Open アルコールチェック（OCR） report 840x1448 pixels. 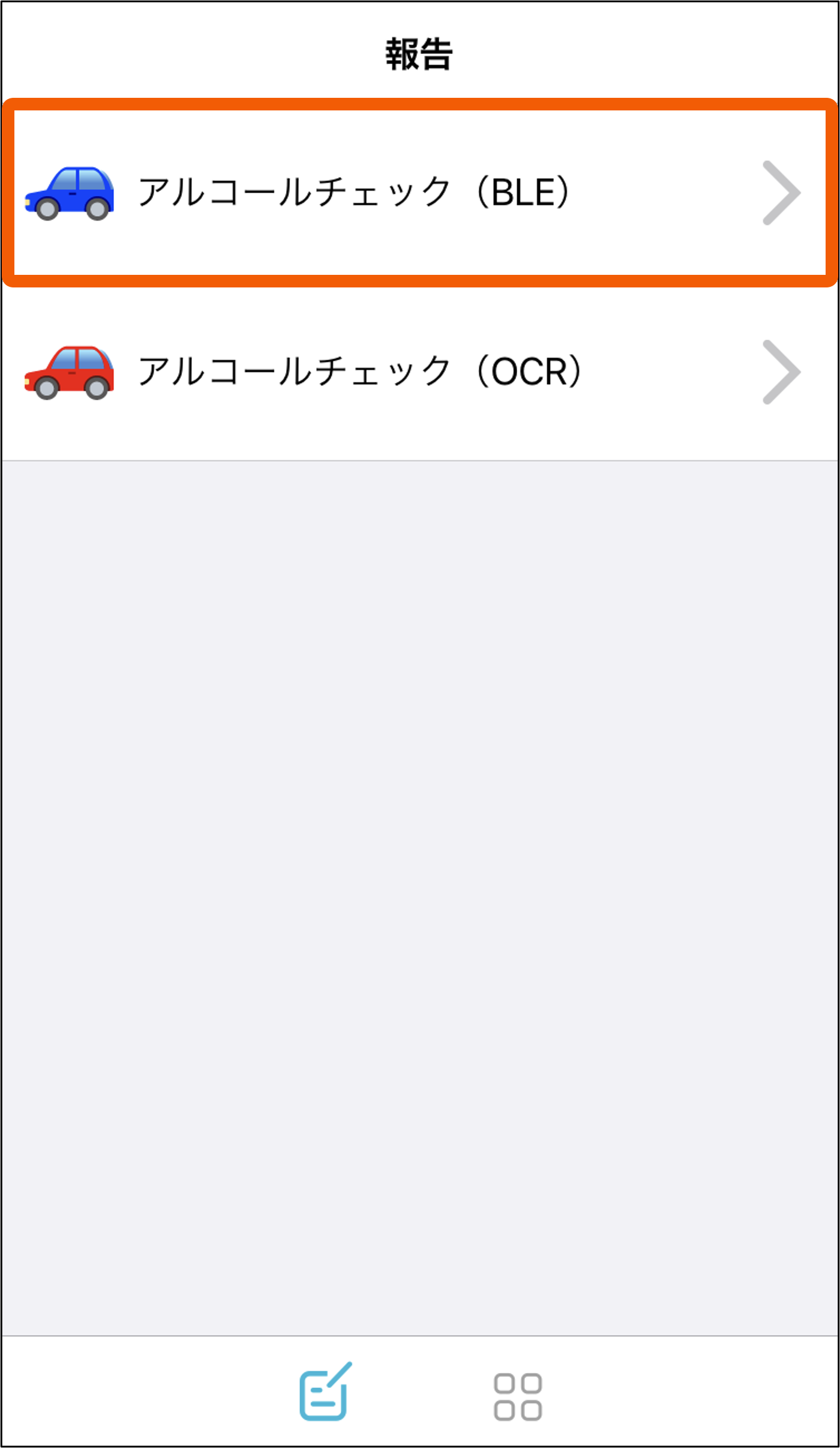414,371
